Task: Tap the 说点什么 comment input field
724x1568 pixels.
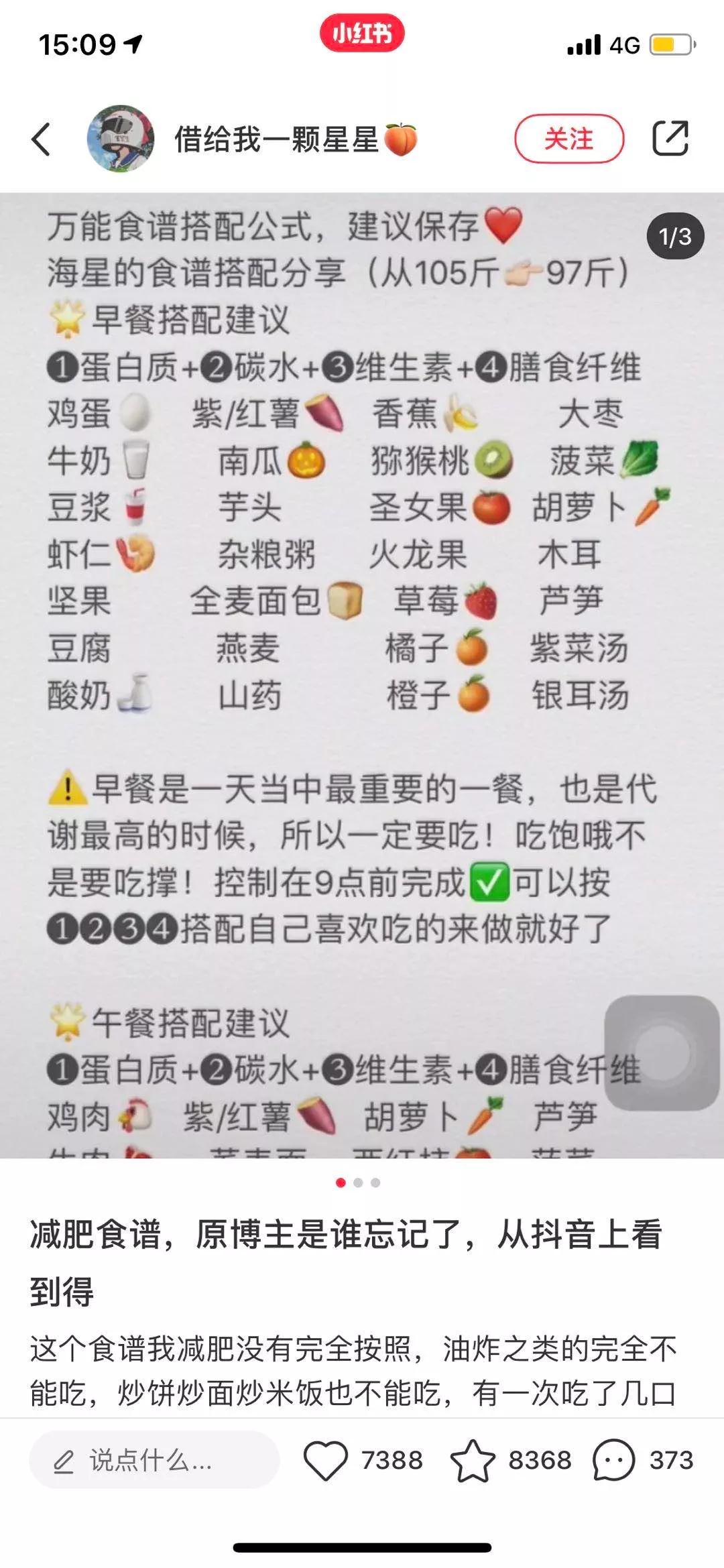Action: pos(154,1459)
